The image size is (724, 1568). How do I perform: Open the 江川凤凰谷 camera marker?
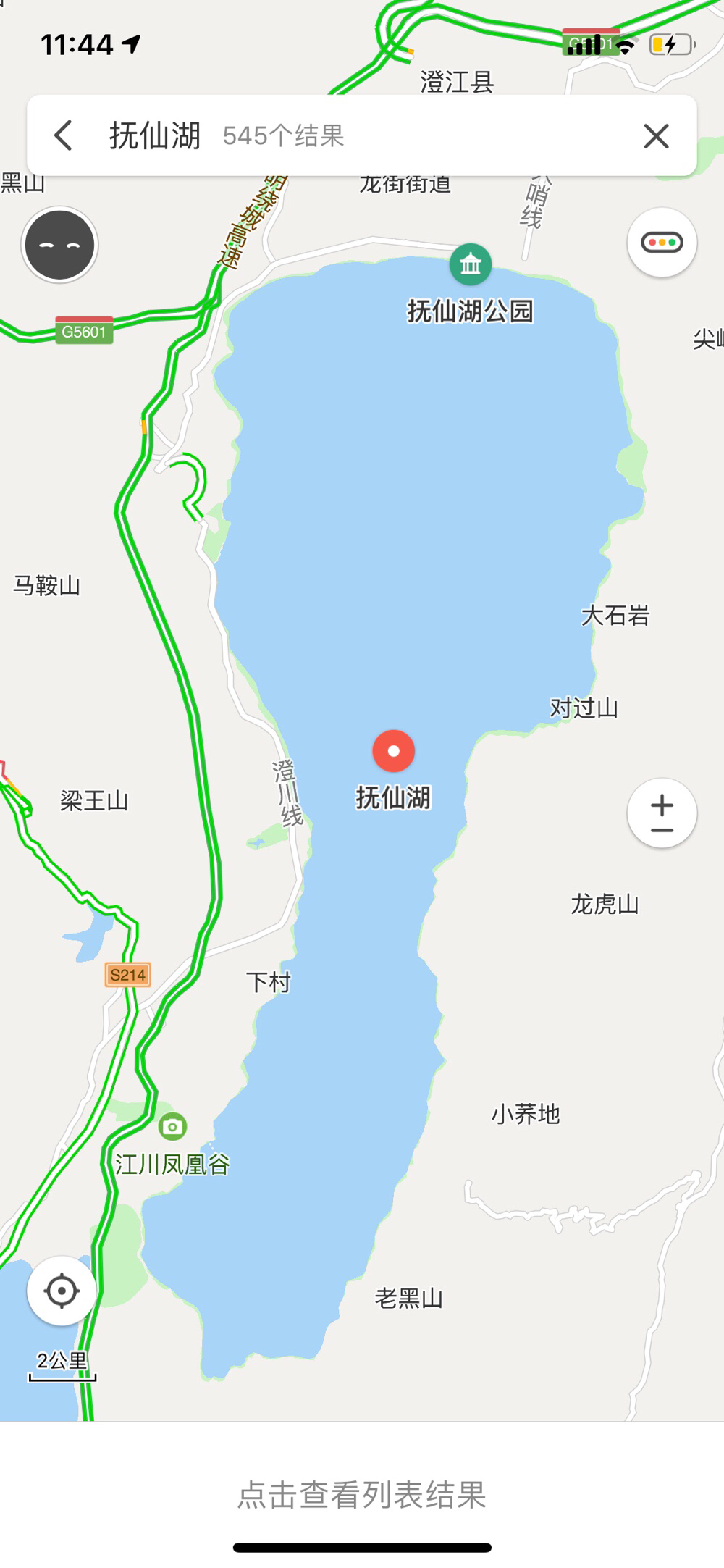pos(172,1126)
